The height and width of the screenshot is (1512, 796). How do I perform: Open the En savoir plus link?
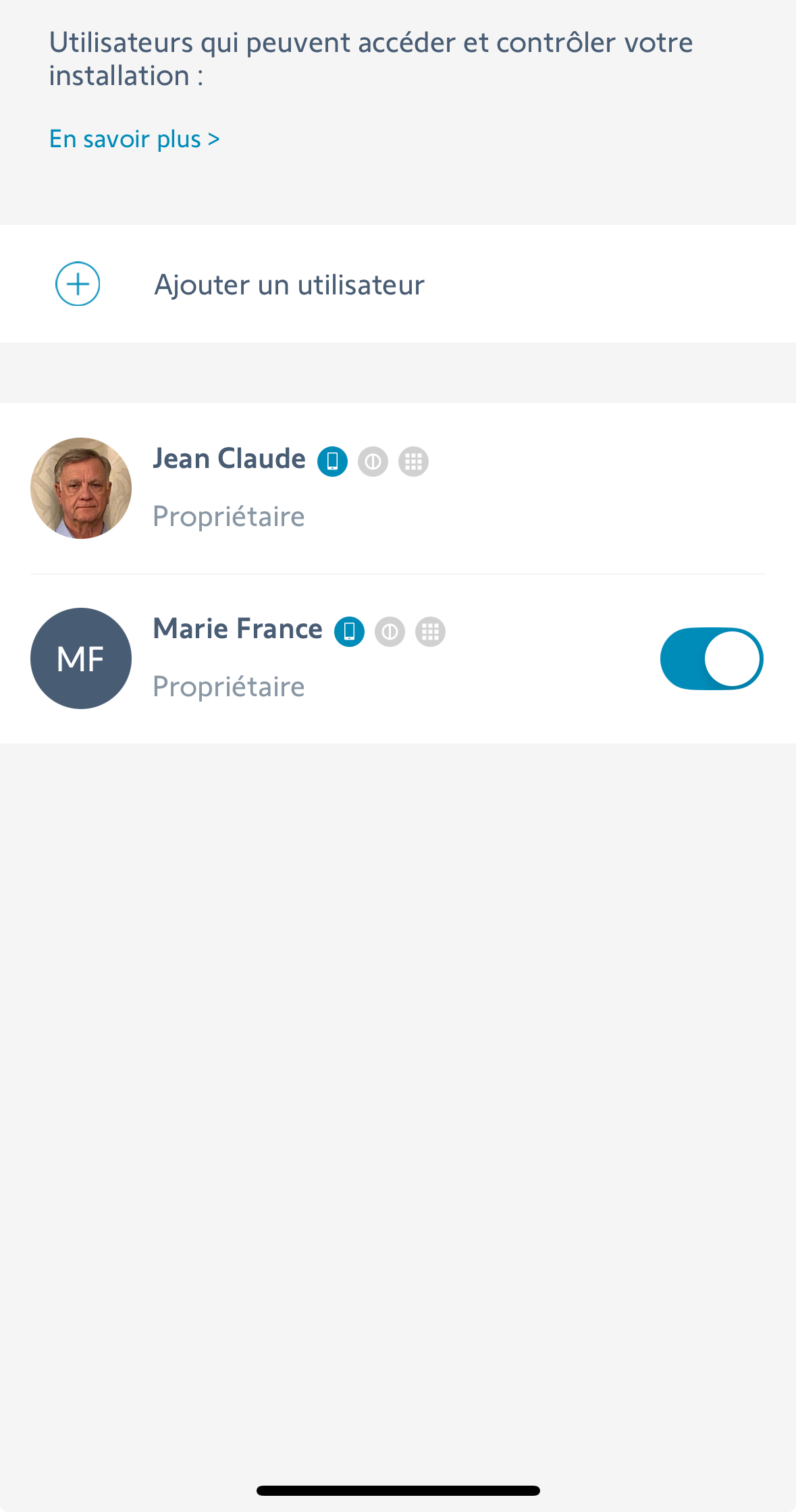pyautogui.click(x=134, y=139)
